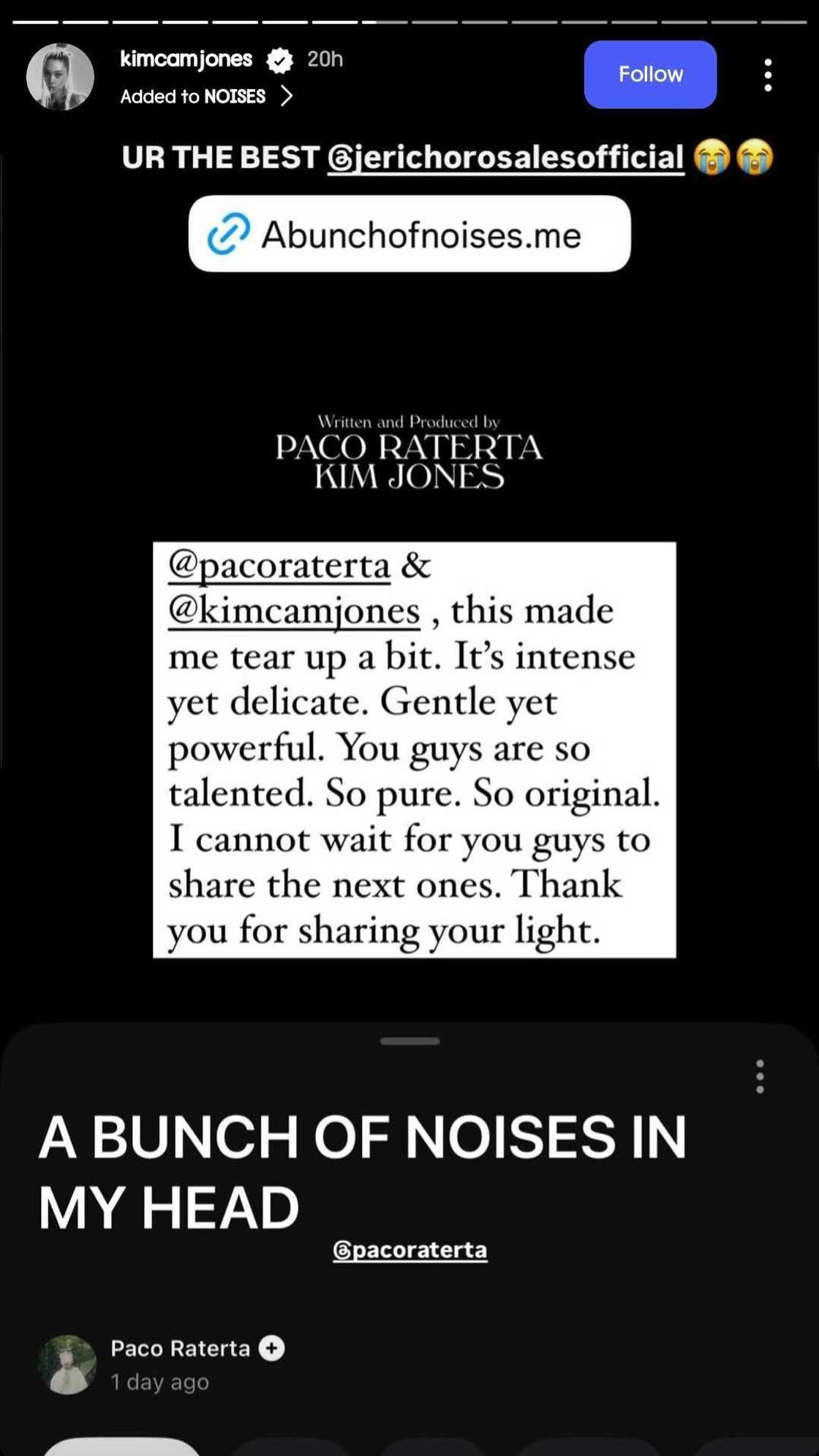
Task: Follow Paco Raterta with plus icon
Action: pos(272,1348)
